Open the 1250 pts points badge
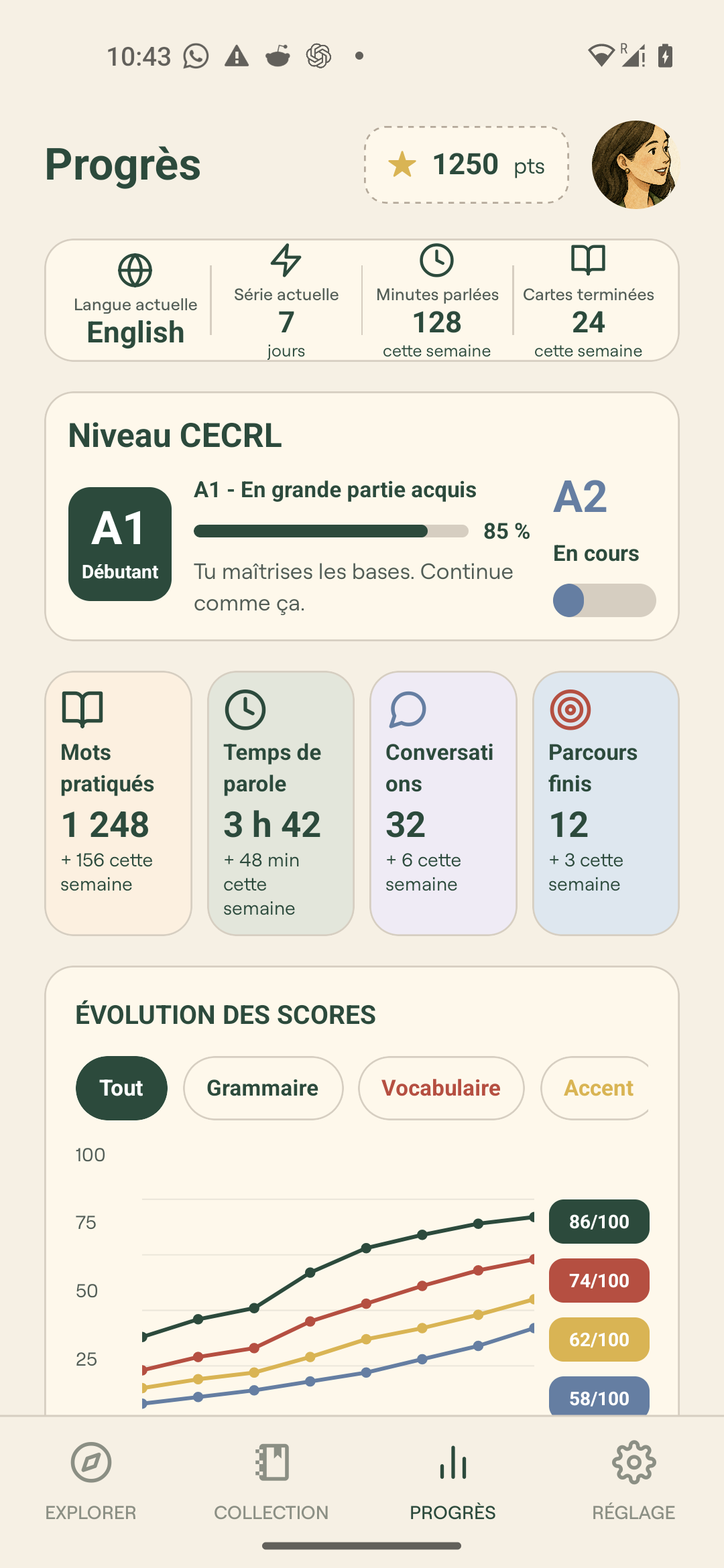This screenshot has height=1568, width=724. point(467,165)
